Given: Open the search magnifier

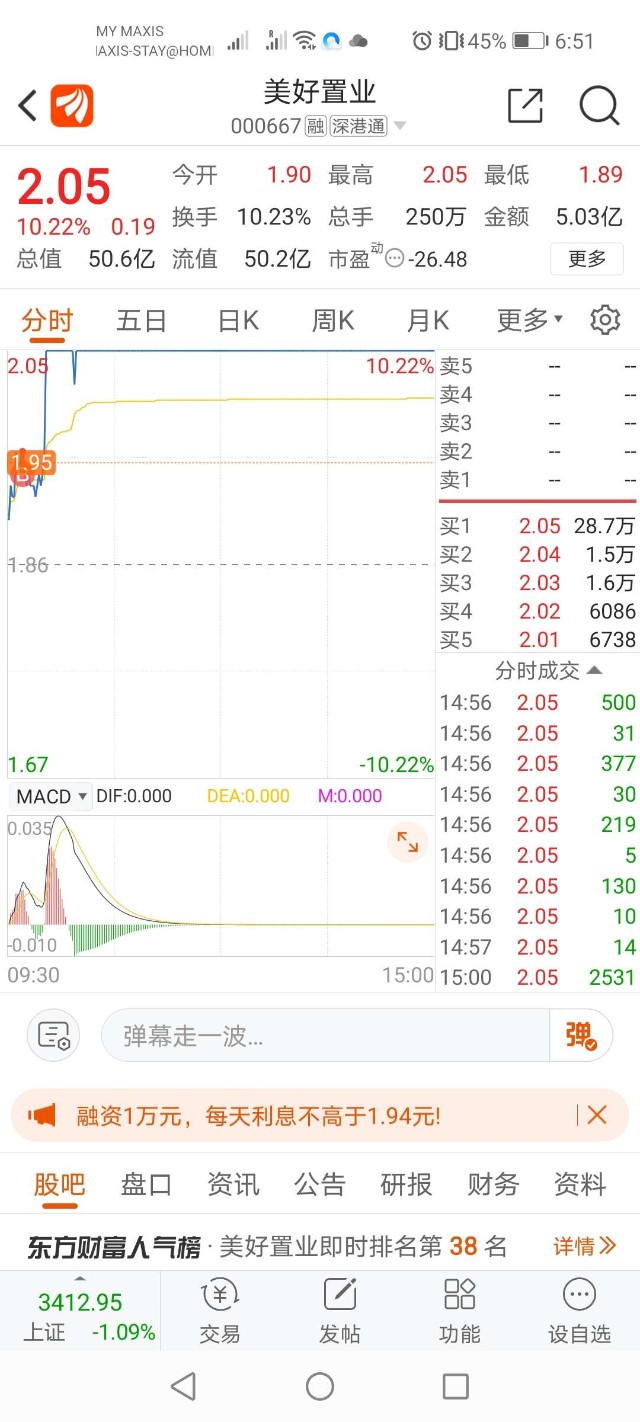Looking at the screenshot, I should (599, 105).
